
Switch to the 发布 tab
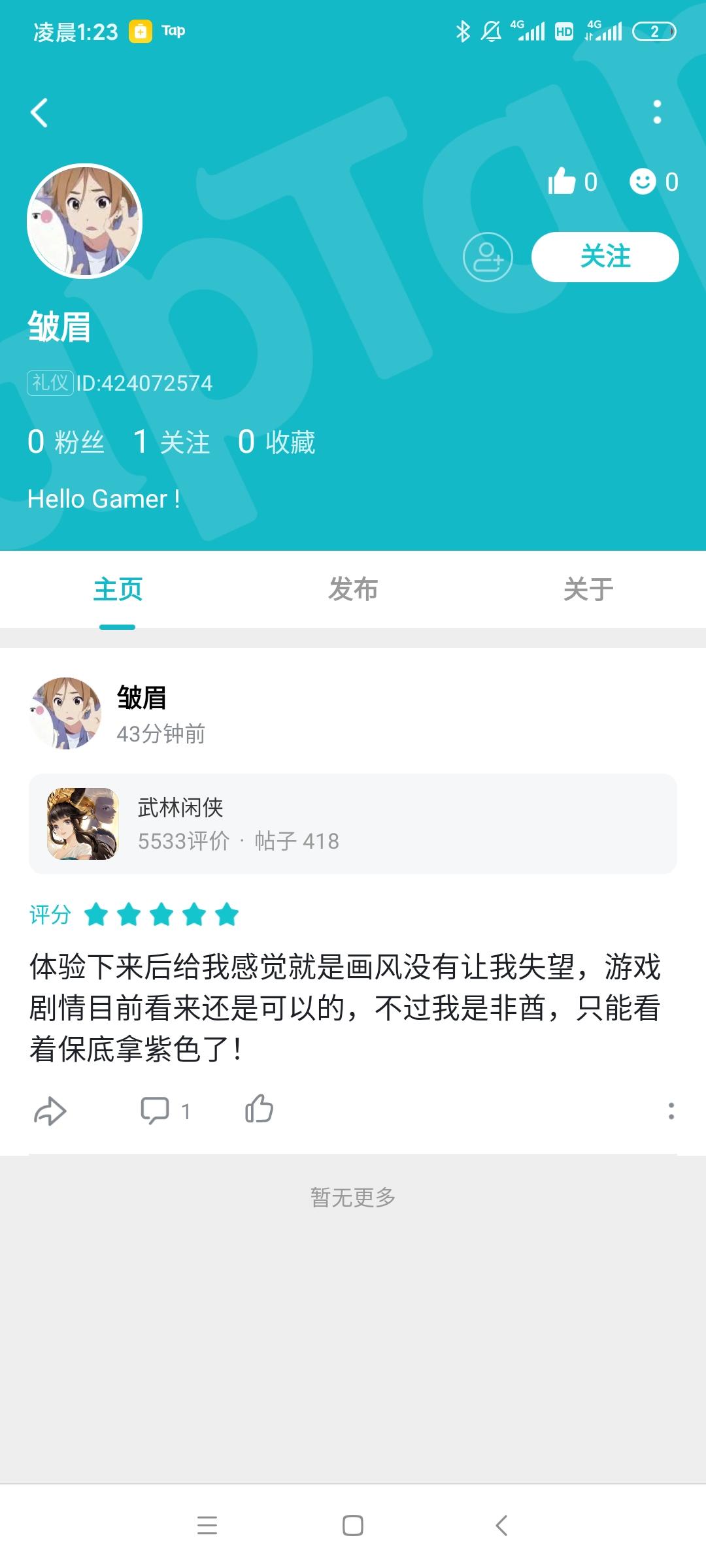point(353,589)
